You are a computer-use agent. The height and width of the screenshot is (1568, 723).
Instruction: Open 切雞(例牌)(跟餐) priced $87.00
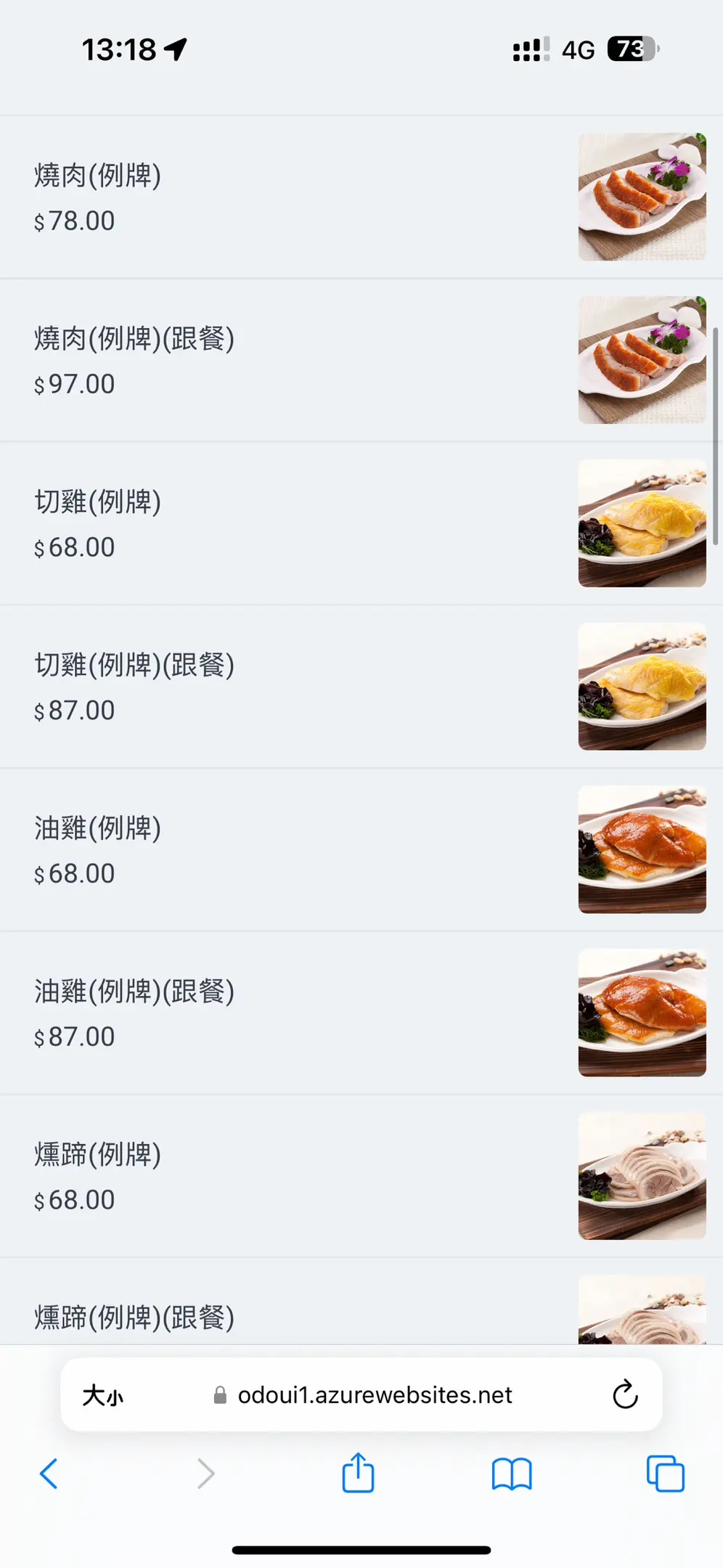(134, 666)
